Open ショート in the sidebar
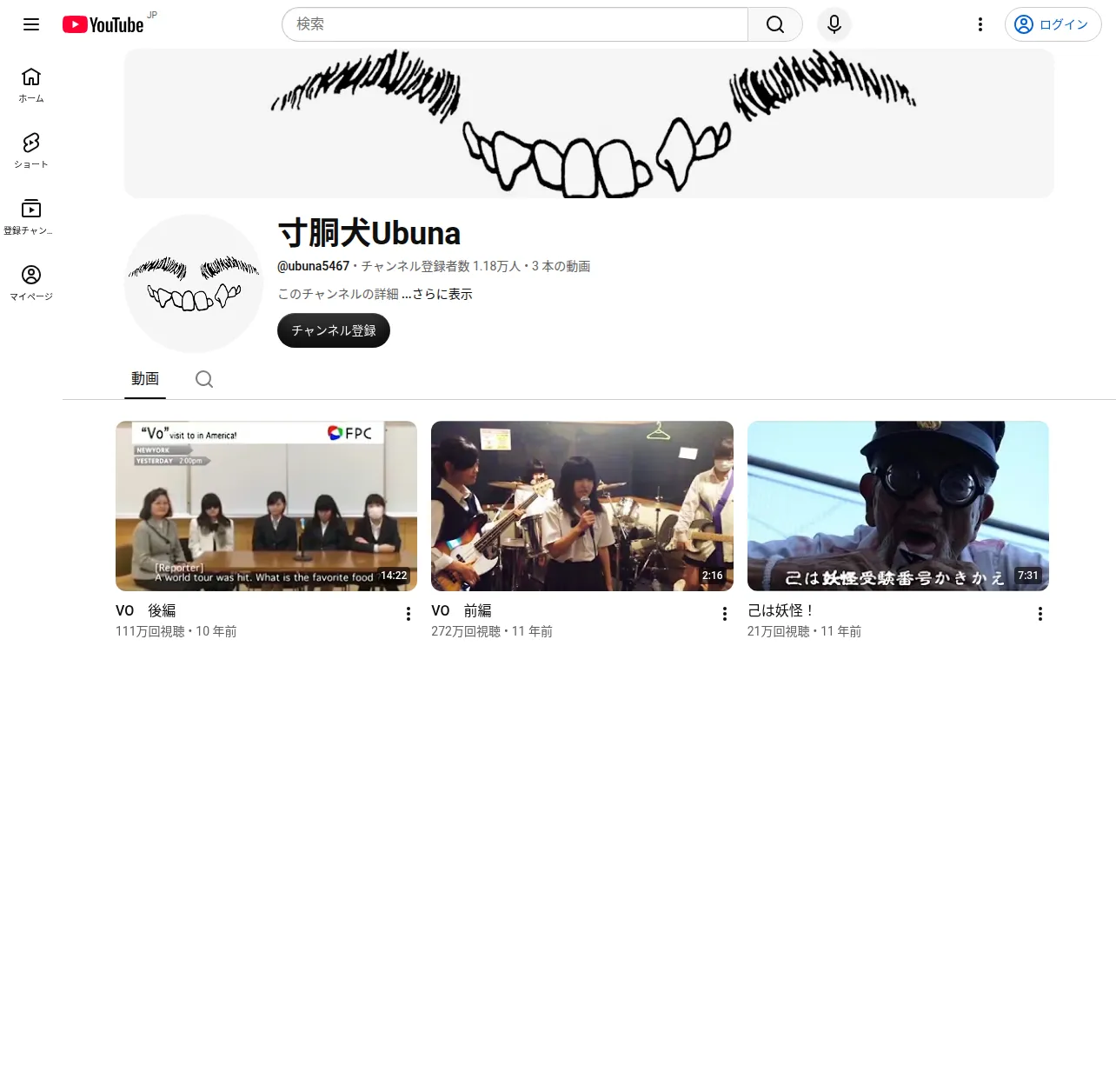 (x=31, y=151)
